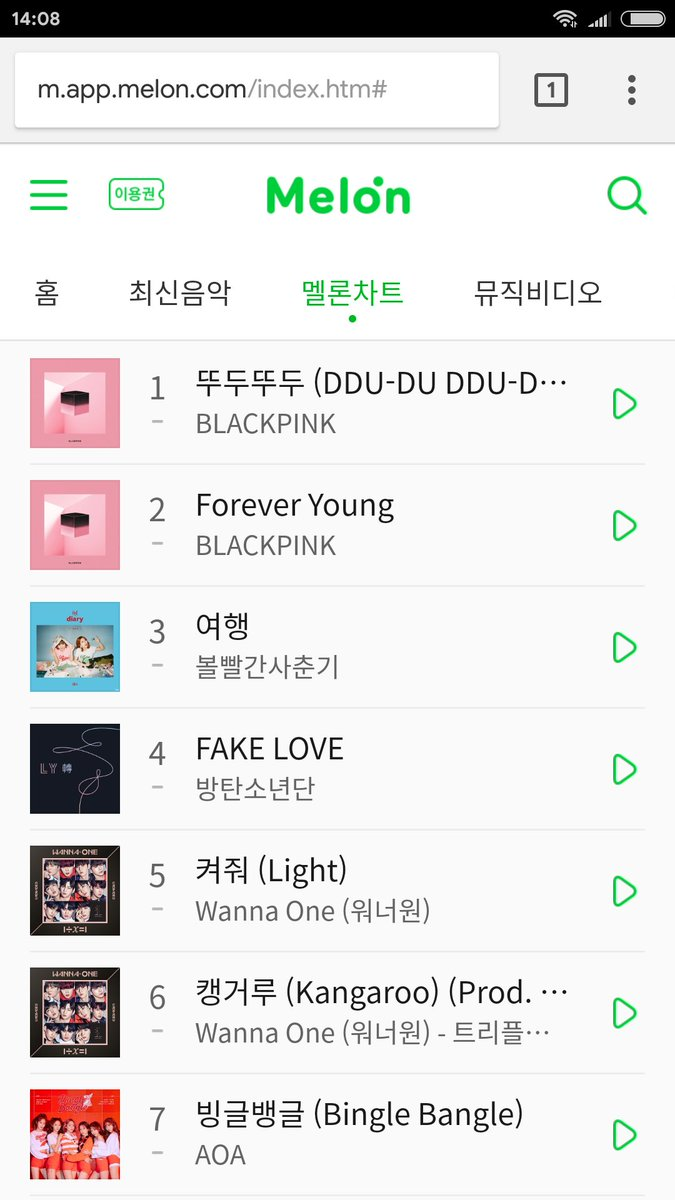Switch to the 홈 tab

(x=46, y=293)
